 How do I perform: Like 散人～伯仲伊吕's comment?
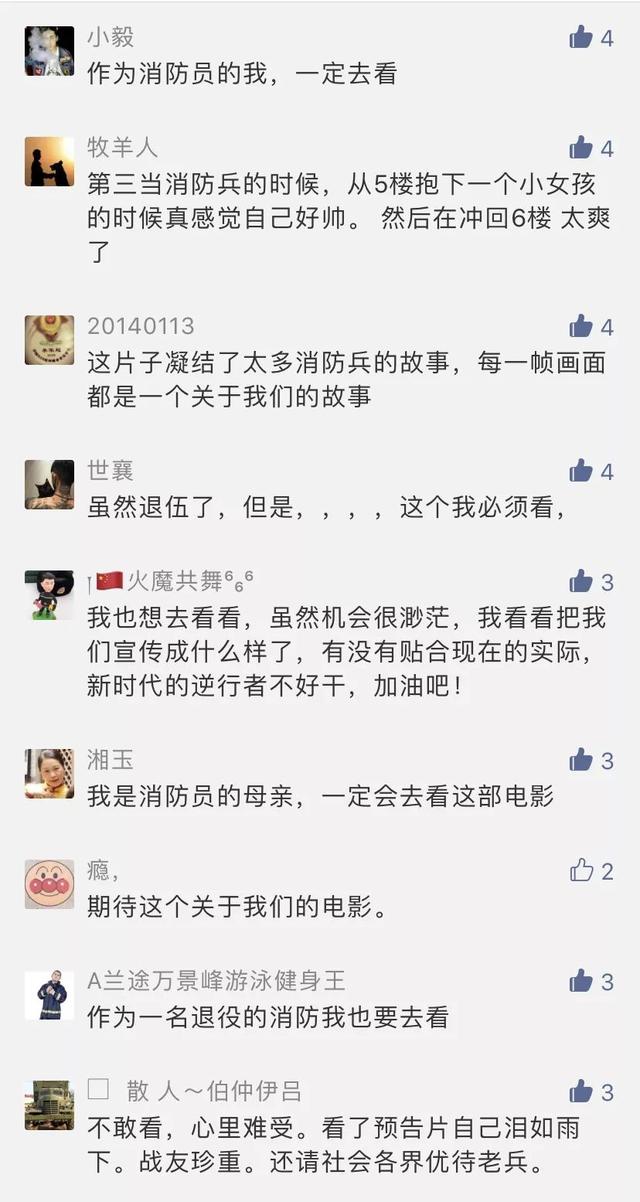(582, 1091)
